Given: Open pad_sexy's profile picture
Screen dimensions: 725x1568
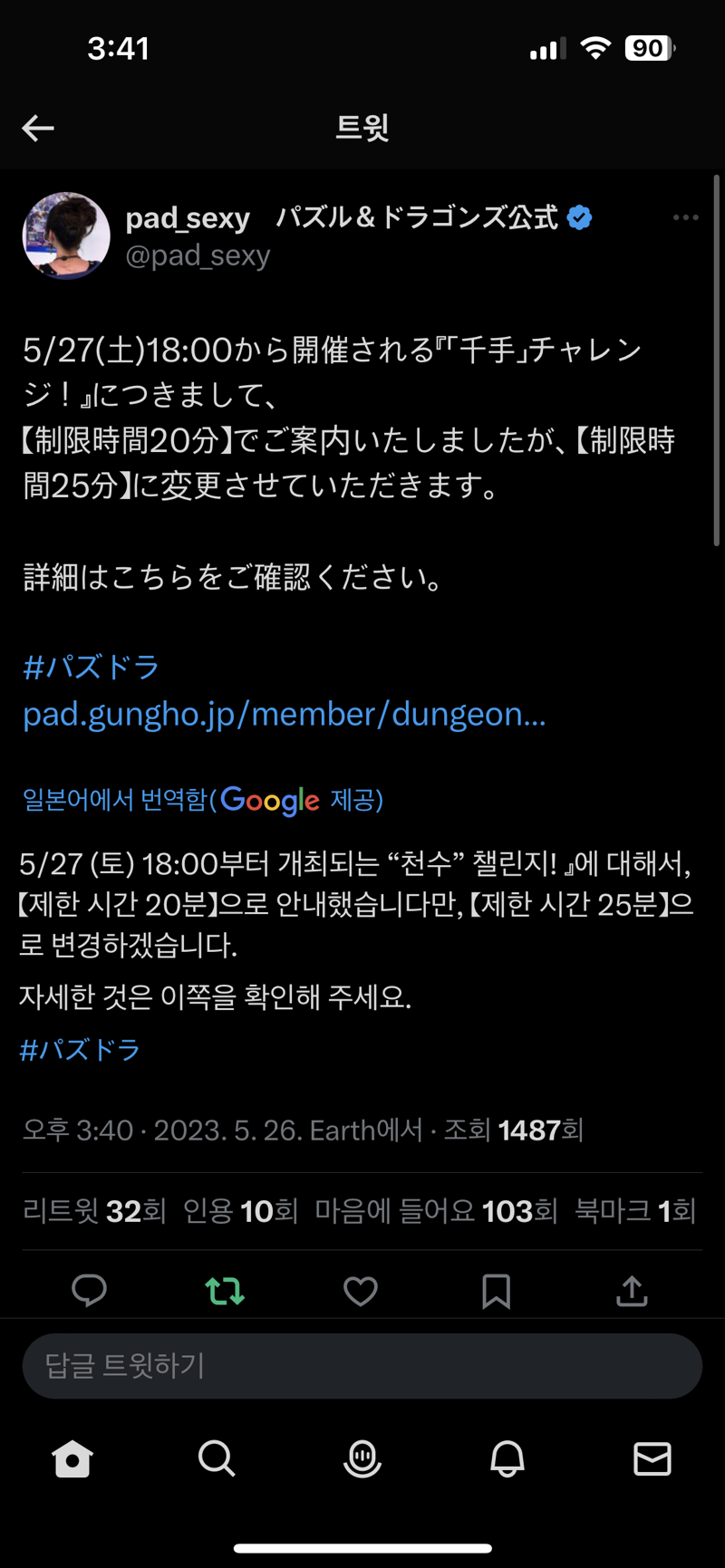Looking at the screenshot, I should [66, 236].
